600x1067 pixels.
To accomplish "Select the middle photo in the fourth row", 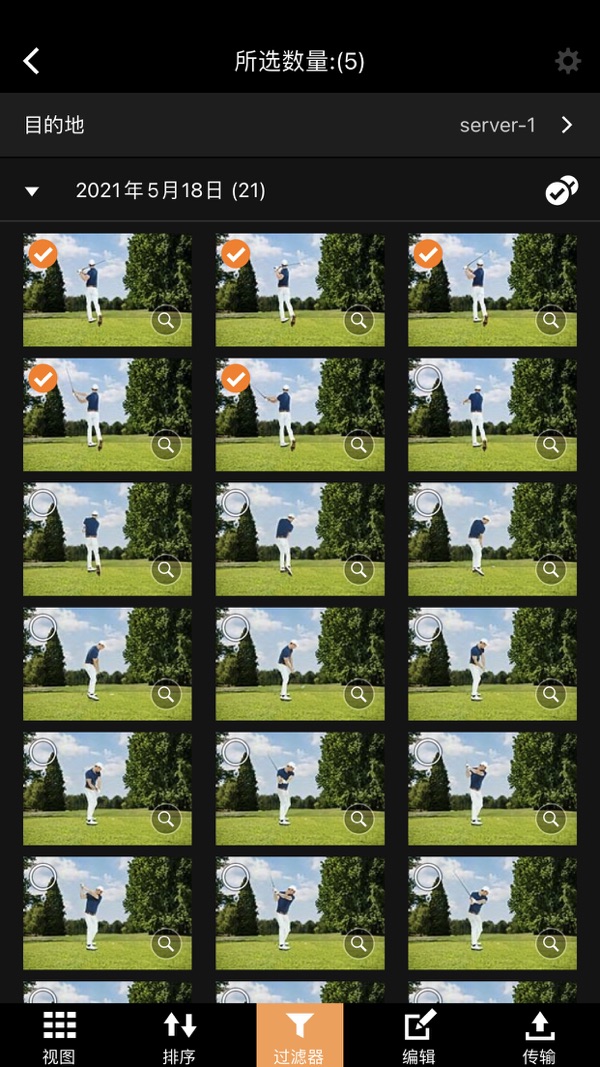I will tap(235, 628).
